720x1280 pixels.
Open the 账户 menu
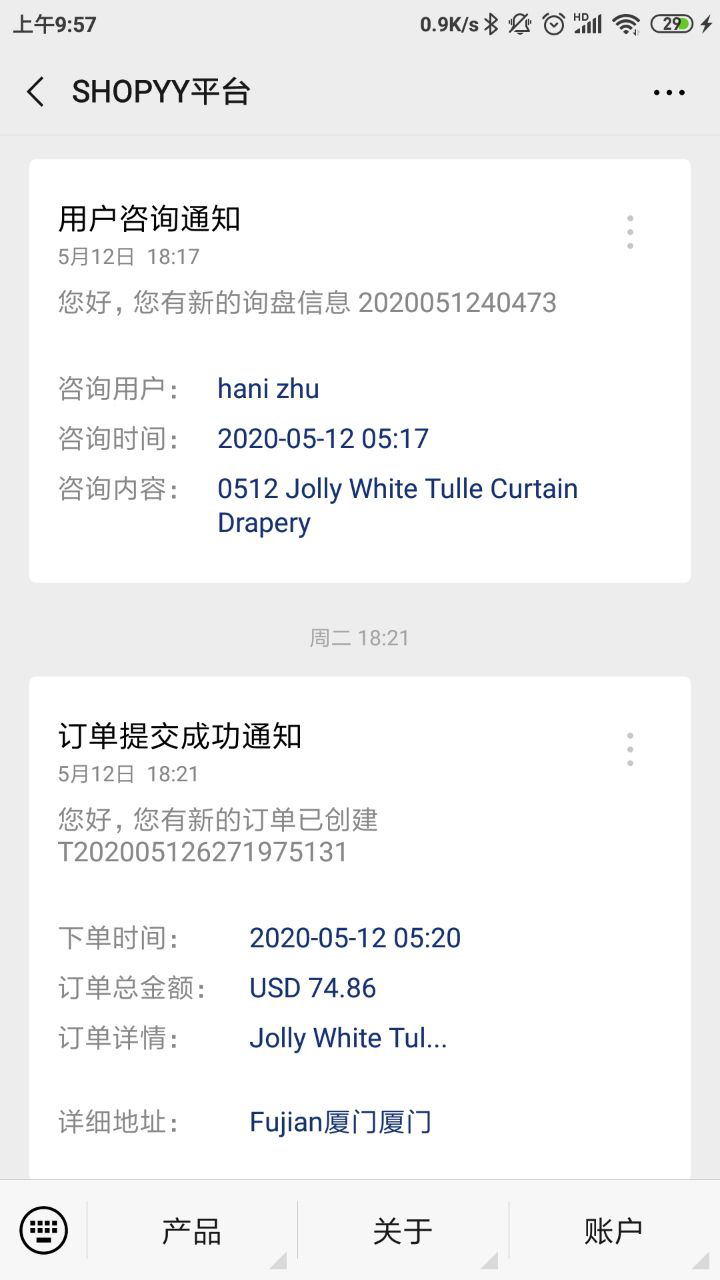(613, 1231)
